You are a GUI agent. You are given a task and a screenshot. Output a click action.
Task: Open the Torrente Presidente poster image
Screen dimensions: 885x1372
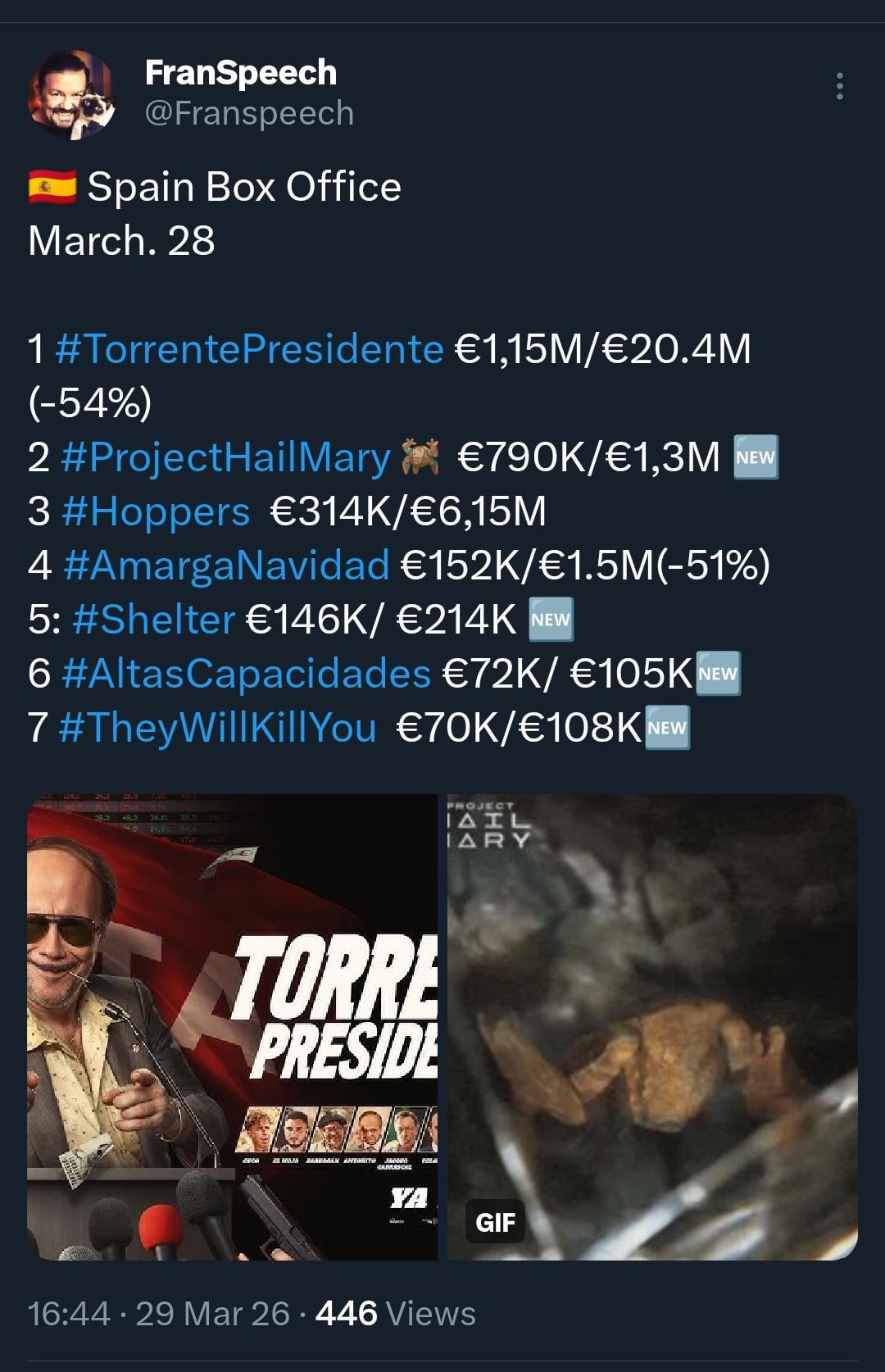(232, 1026)
